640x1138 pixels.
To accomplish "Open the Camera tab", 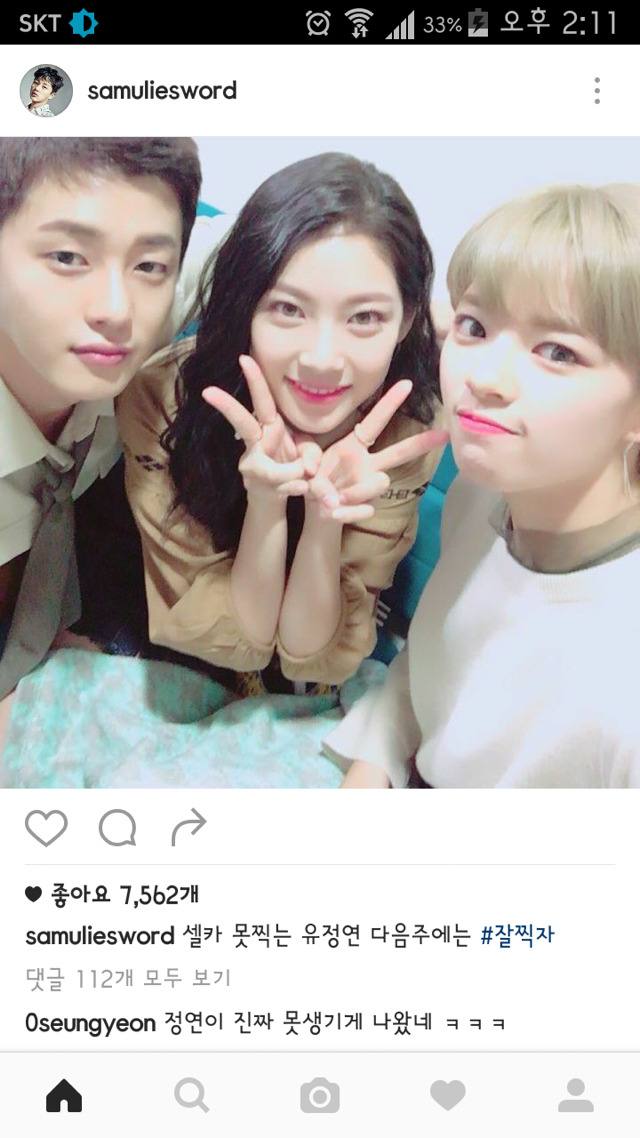I will tap(320, 1095).
